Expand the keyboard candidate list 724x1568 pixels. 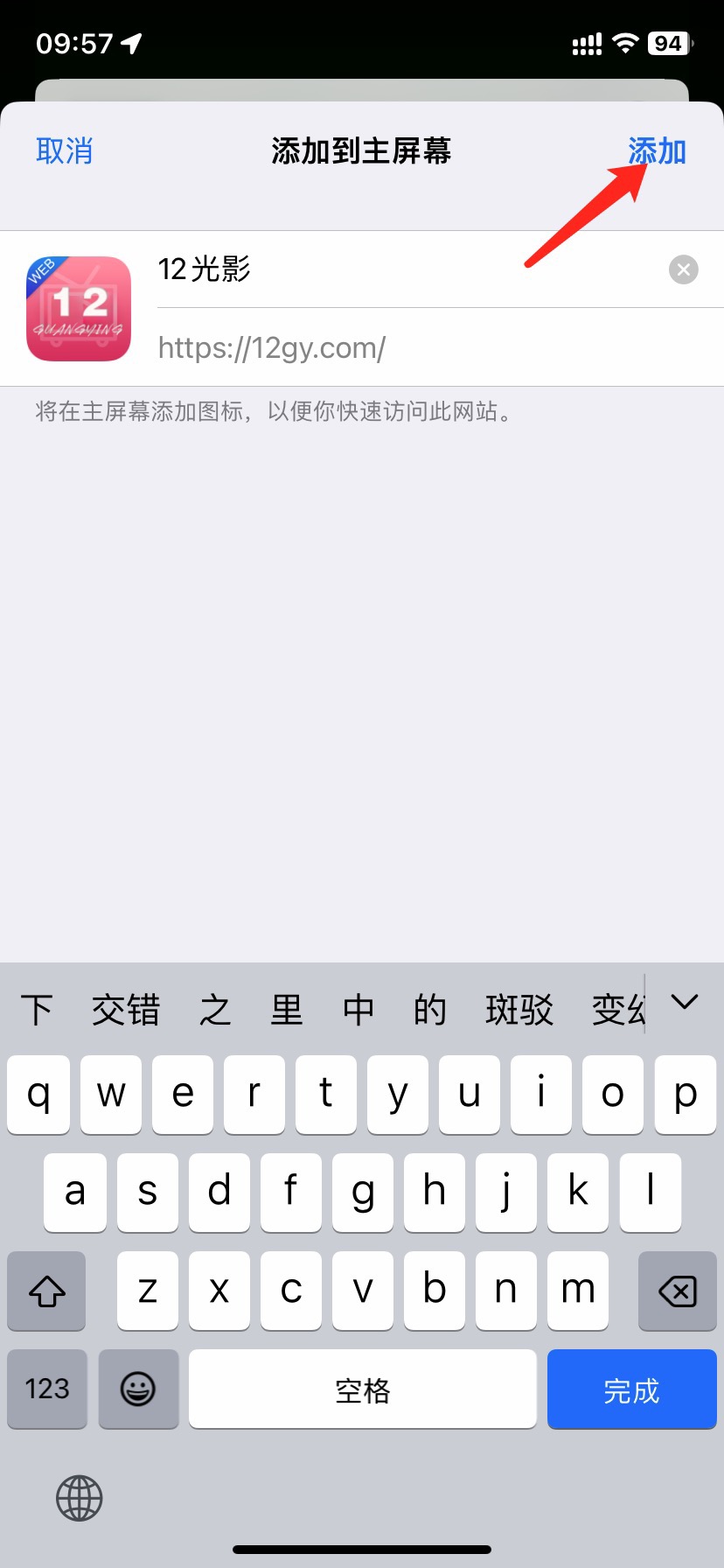pyautogui.click(x=685, y=1002)
